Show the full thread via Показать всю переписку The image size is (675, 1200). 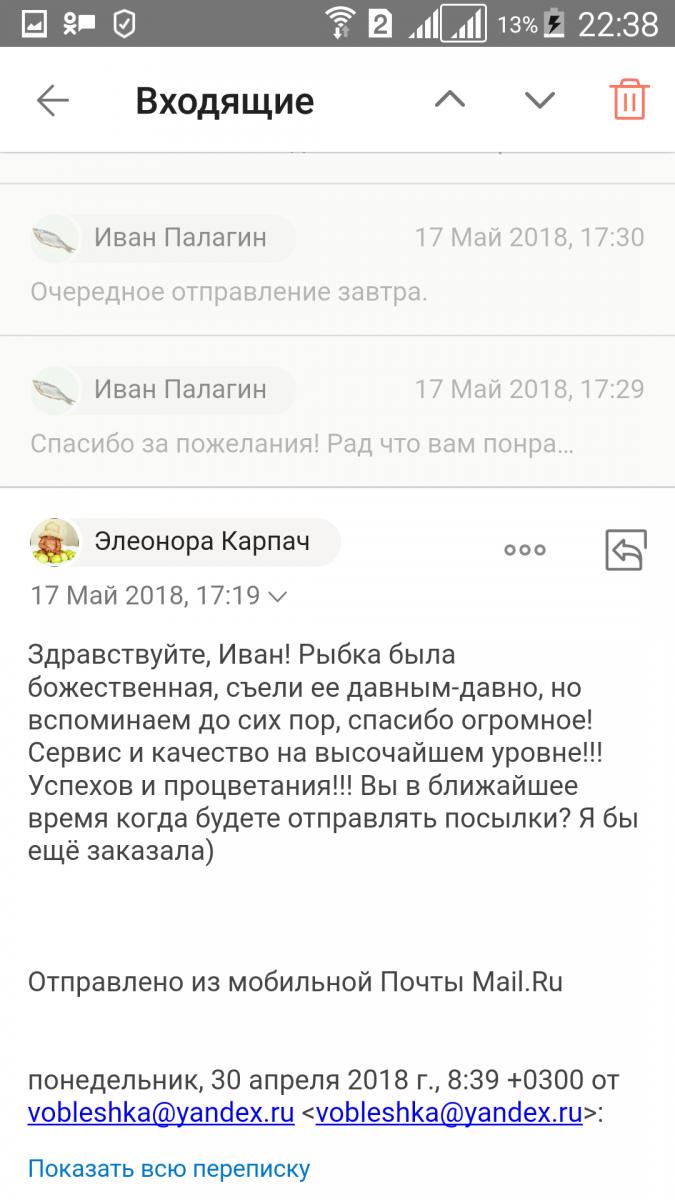click(x=169, y=1168)
